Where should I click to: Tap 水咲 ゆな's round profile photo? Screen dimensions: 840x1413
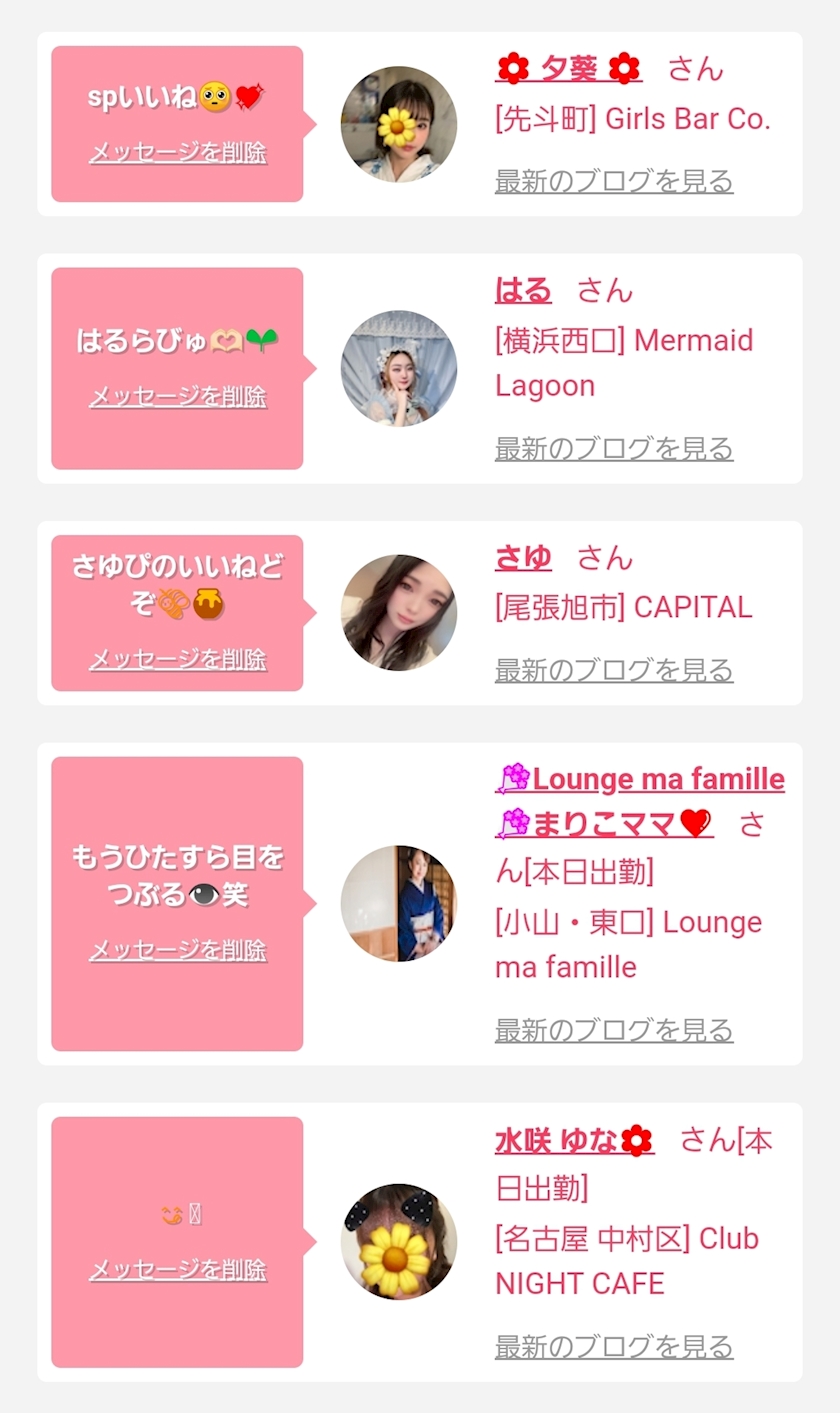399,1242
